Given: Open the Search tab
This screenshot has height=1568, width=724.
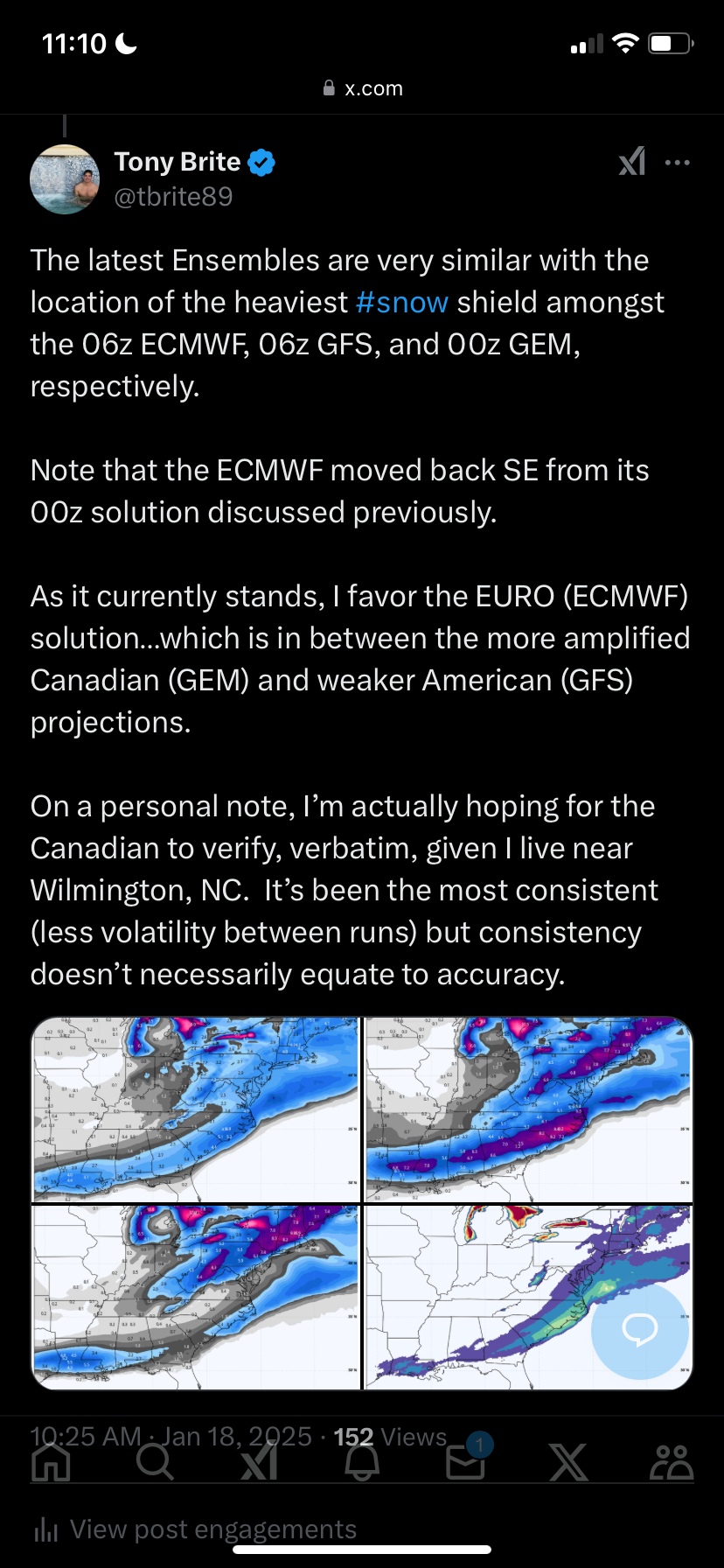Looking at the screenshot, I should coord(155,1461).
